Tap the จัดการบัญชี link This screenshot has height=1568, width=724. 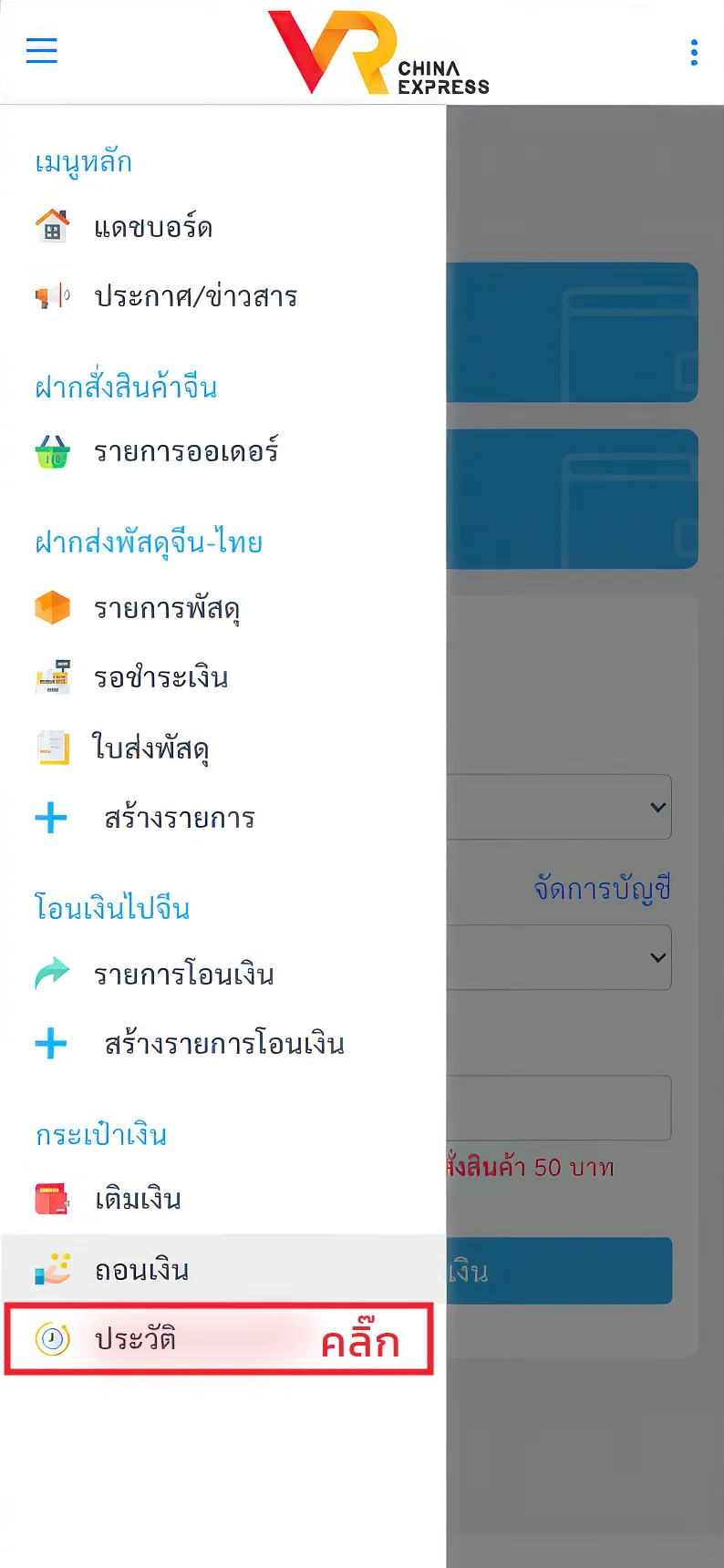pos(602,888)
